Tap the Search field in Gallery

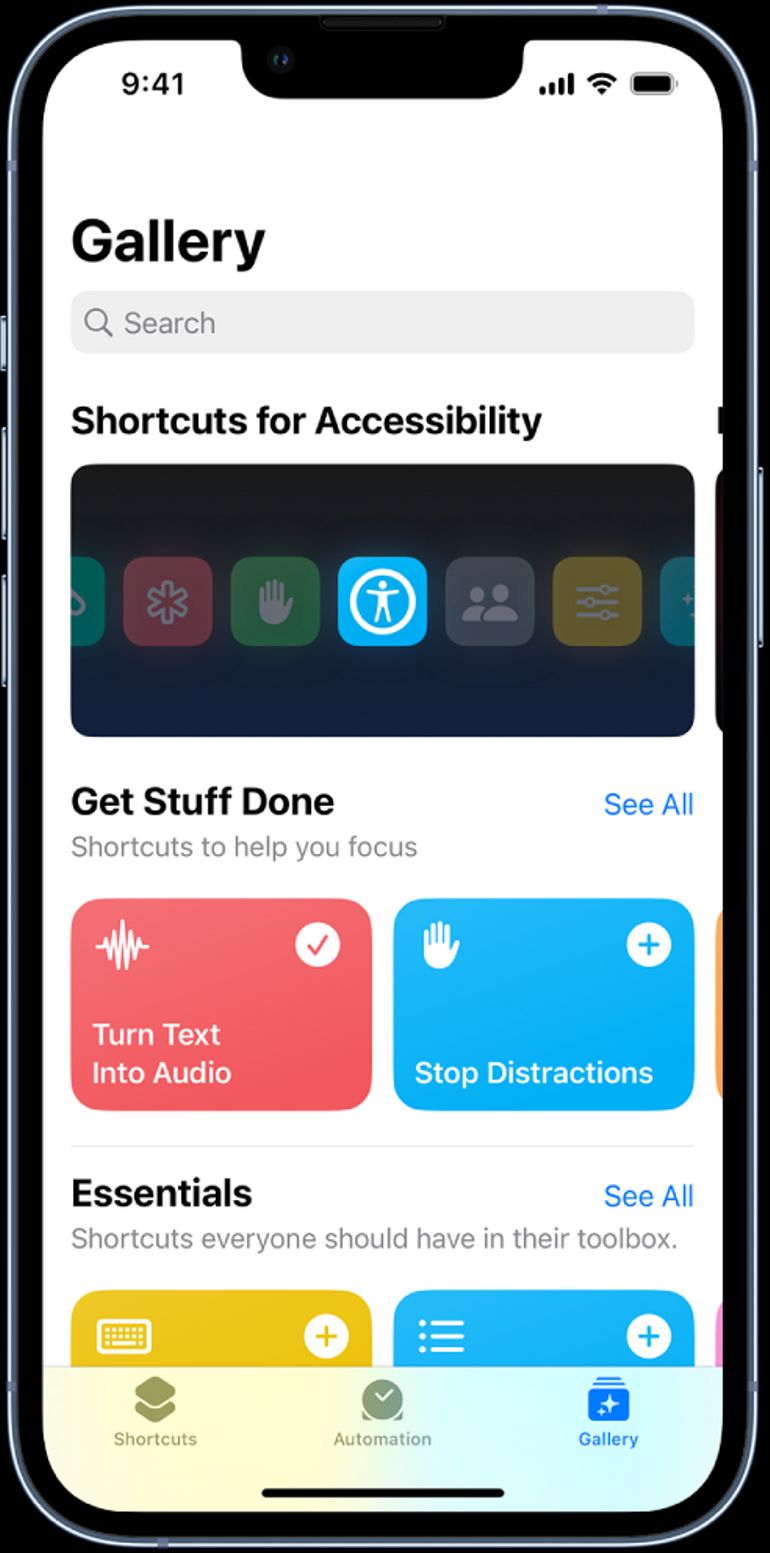(x=382, y=322)
